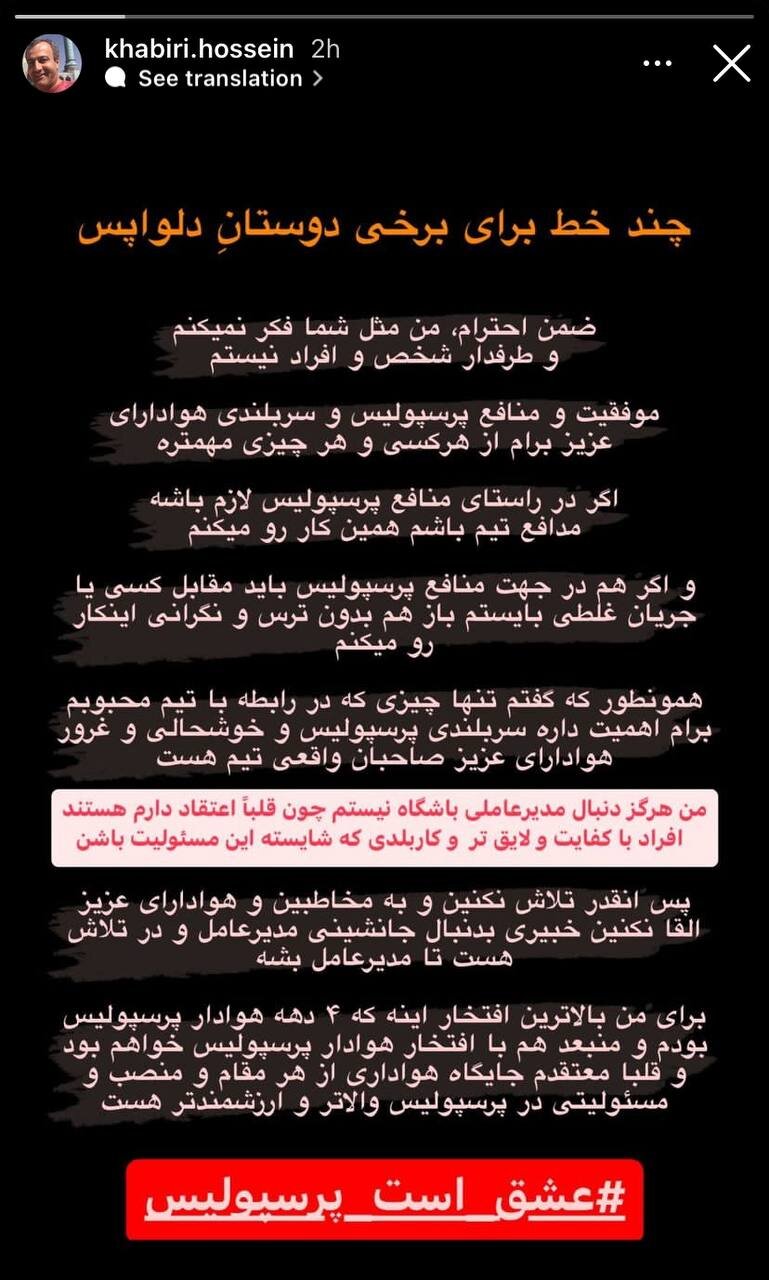Image resolution: width=769 pixels, height=1280 pixels.
Task: Open the three-dot story options menu
Action: click(657, 64)
